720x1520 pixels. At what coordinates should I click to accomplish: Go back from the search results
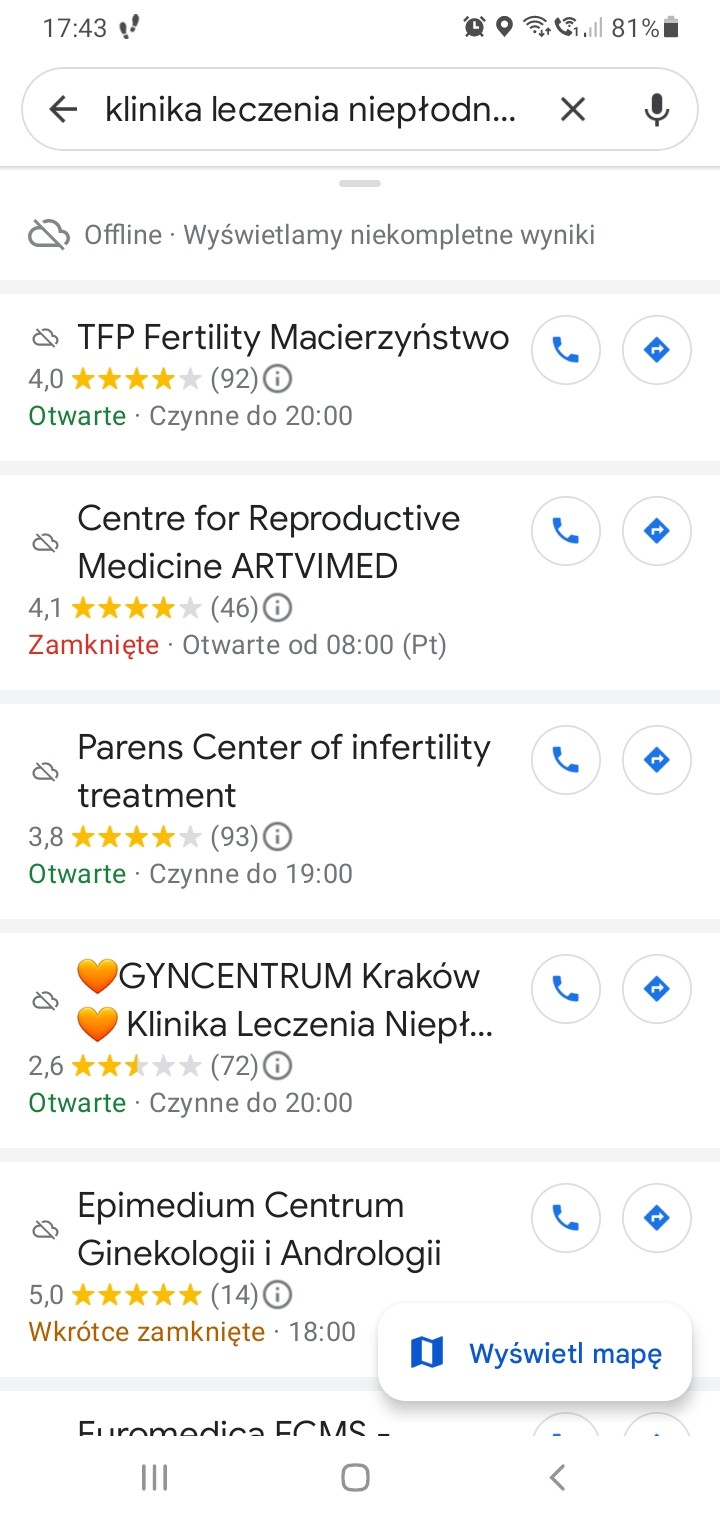pyautogui.click(x=63, y=109)
